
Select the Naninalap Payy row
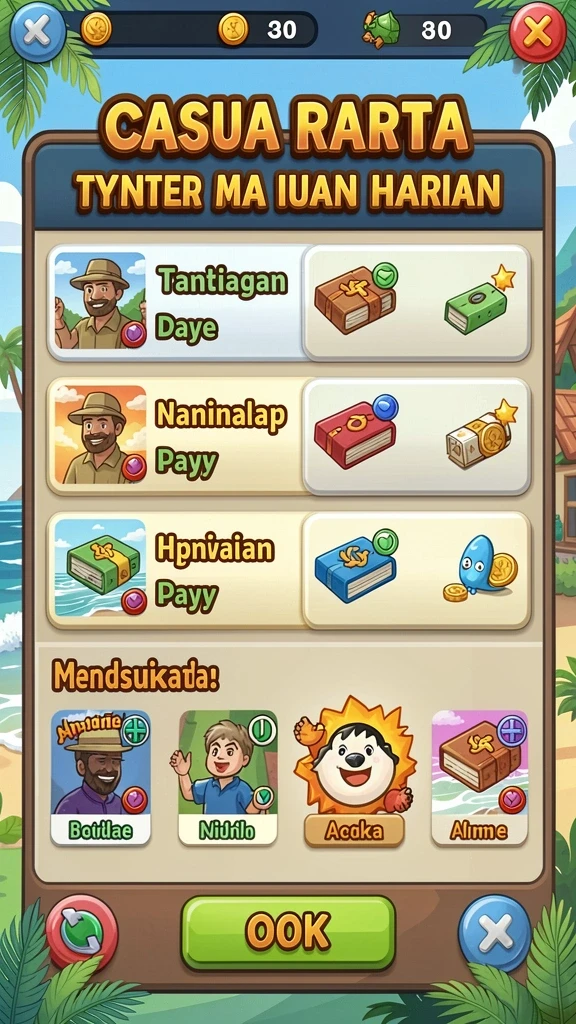click(x=289, y=437)
